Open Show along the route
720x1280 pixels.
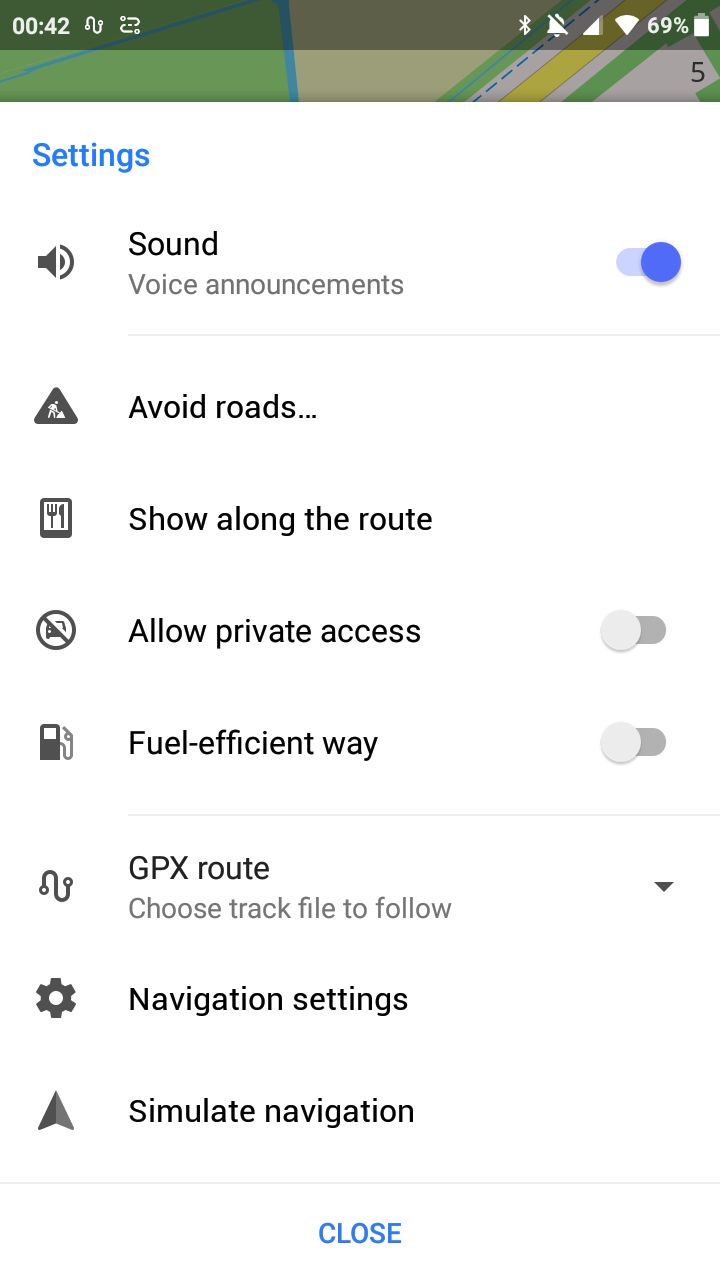click(x=280, y=520)
